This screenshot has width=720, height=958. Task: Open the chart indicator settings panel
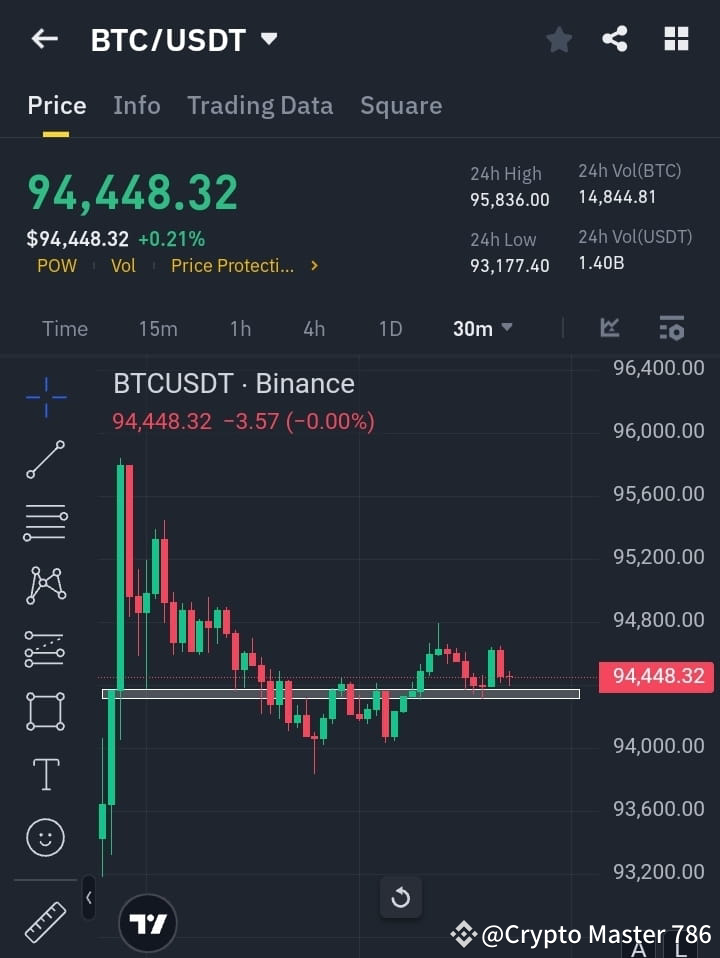[671, 328]
